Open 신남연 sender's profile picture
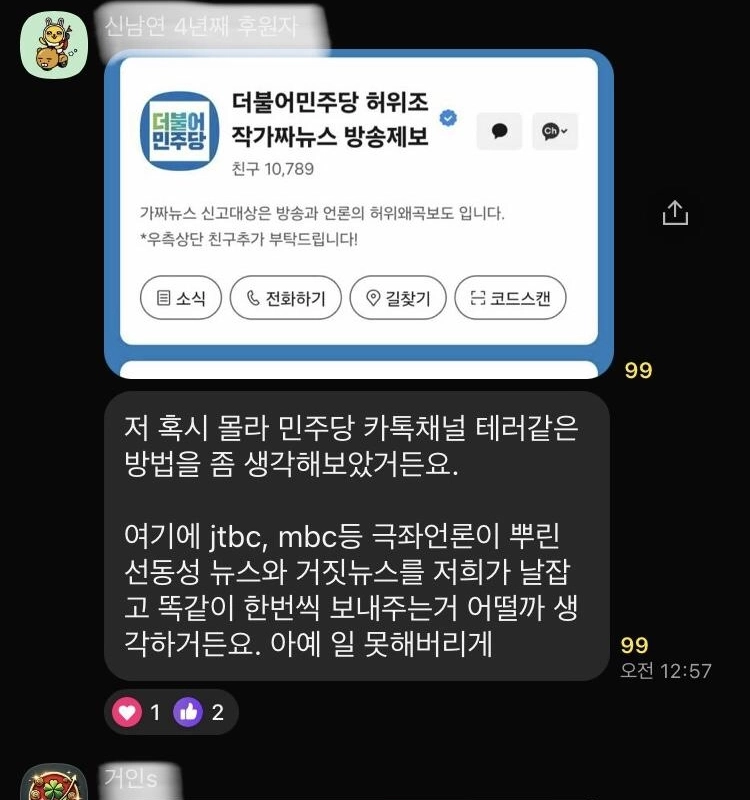The height and width of the screenshot is (800, 750). [54, 47]
